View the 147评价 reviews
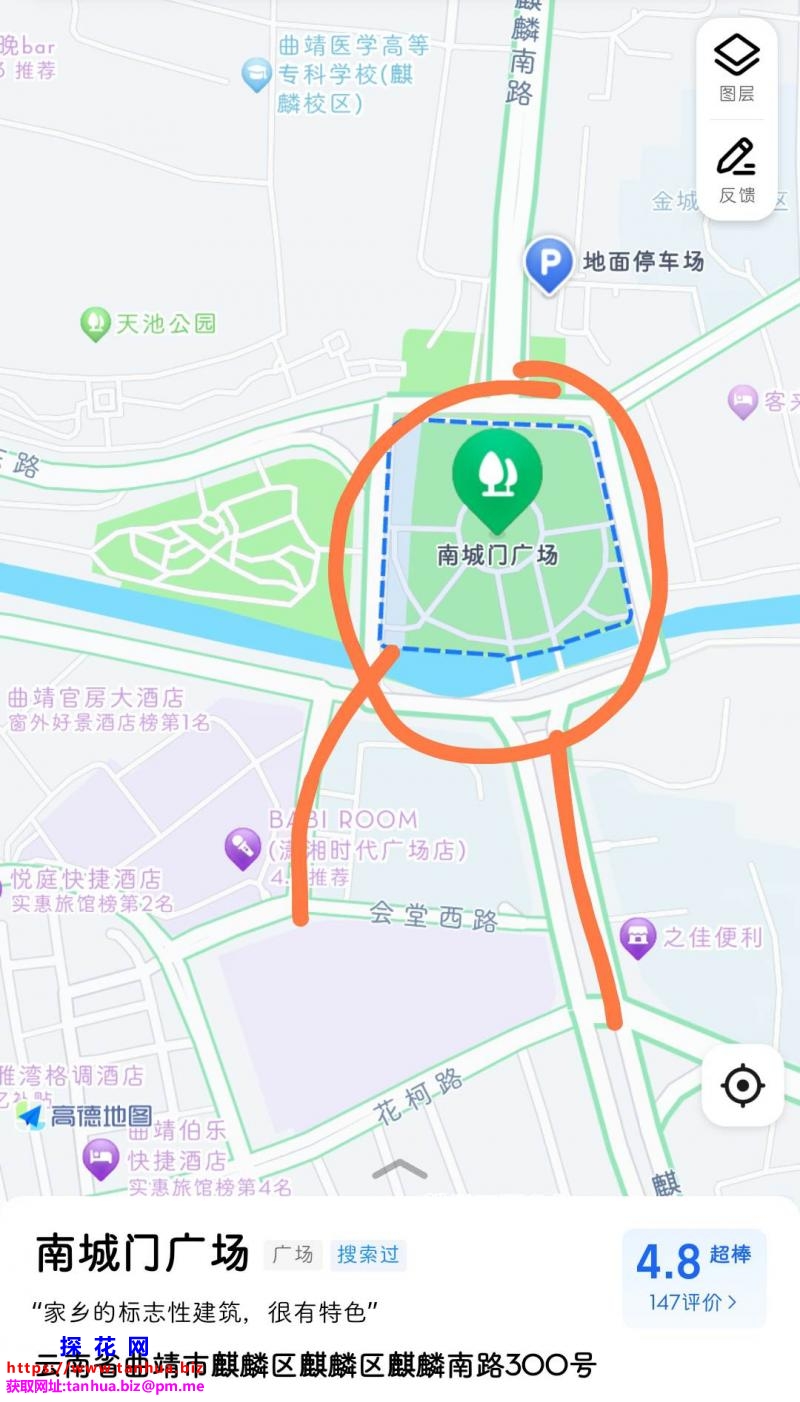The height and width of the screenshot is (1402, 800). 693,1302
